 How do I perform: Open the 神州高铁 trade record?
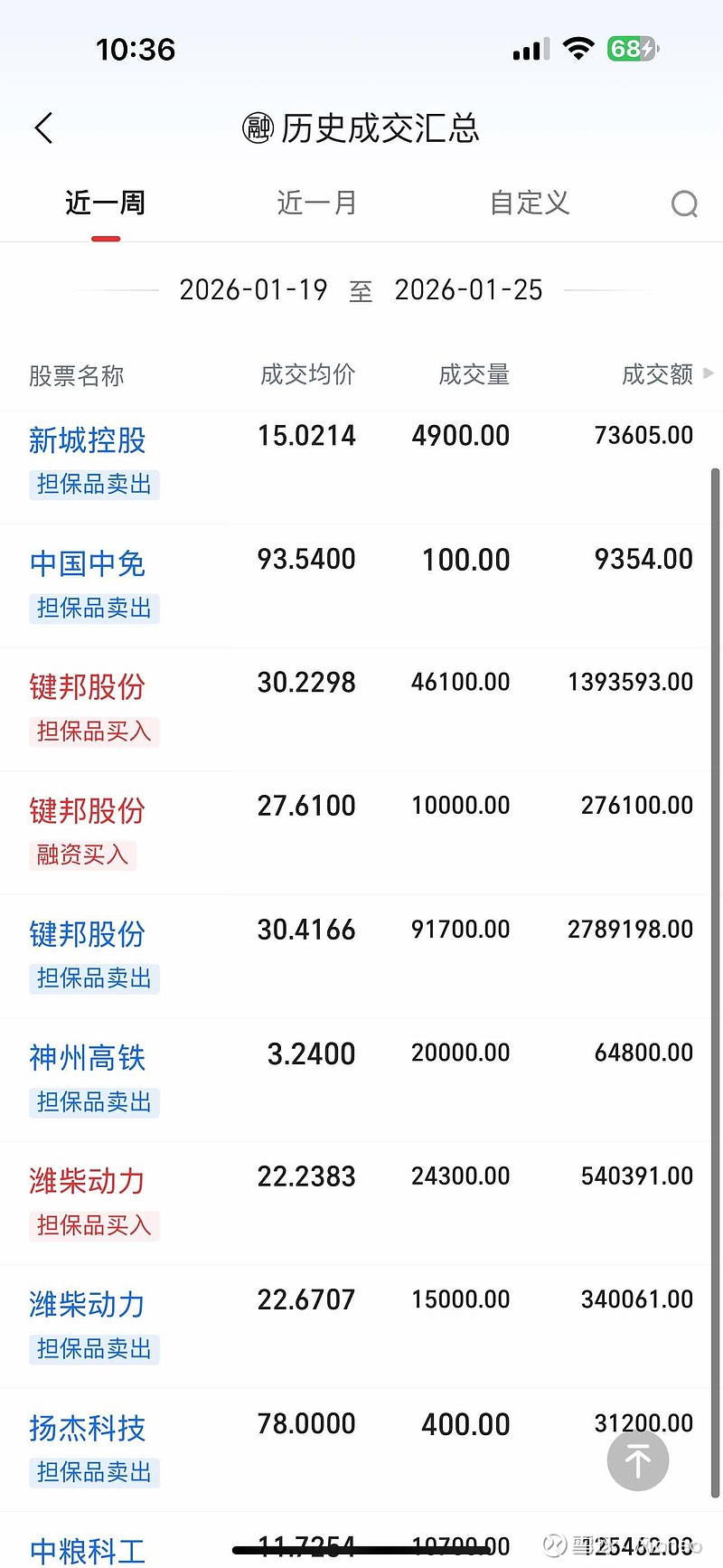[88, 1058]
